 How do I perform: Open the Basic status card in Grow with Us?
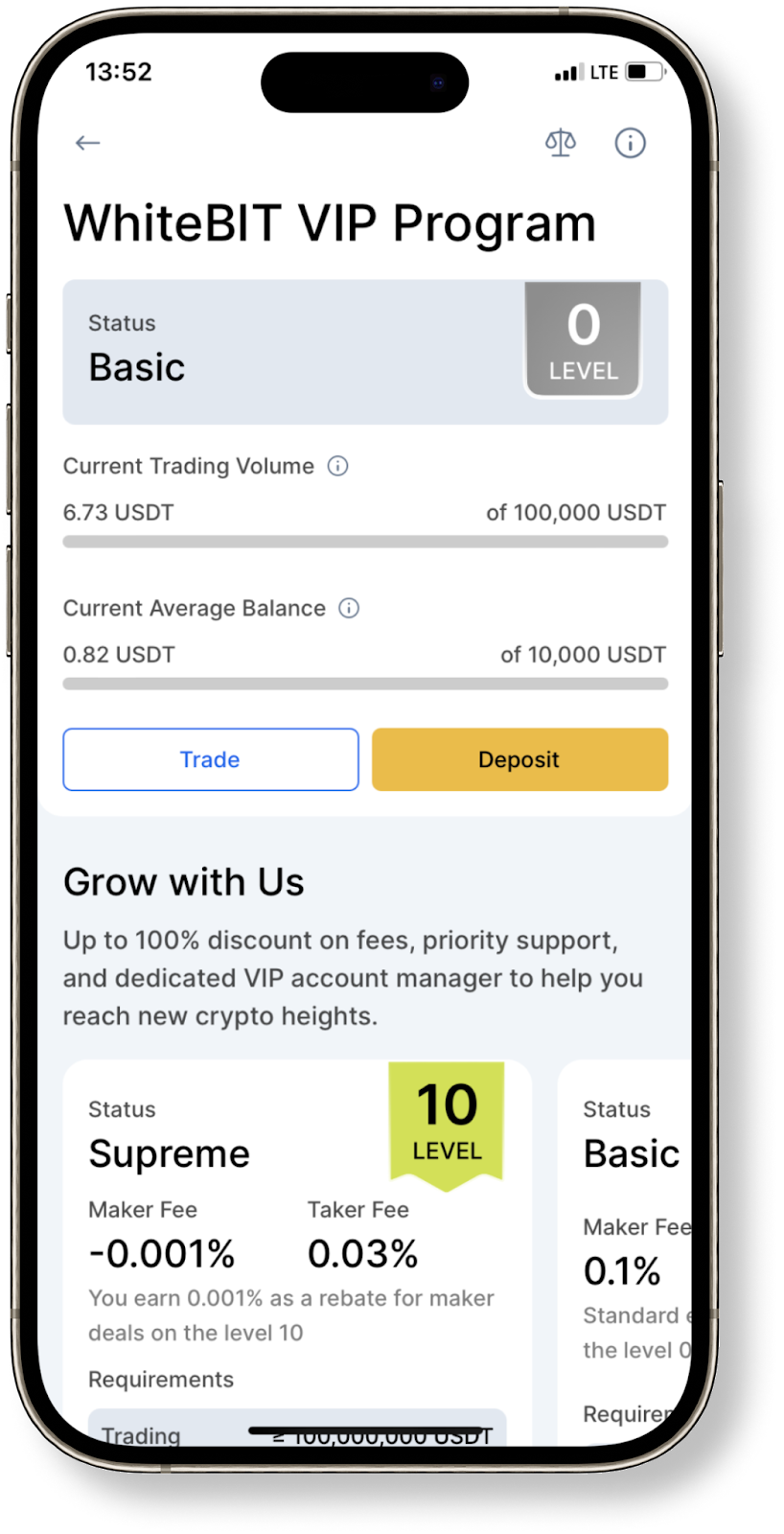point(628,1246)
